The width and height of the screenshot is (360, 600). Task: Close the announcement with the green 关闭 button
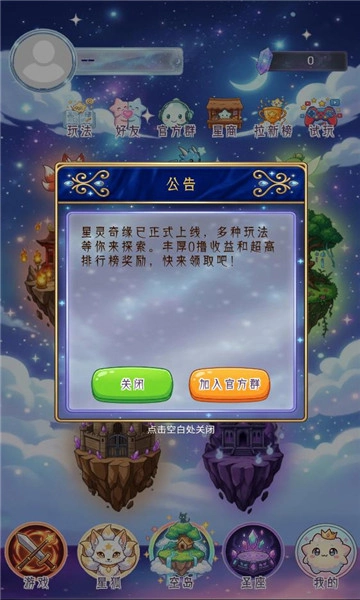click(132, 385)
